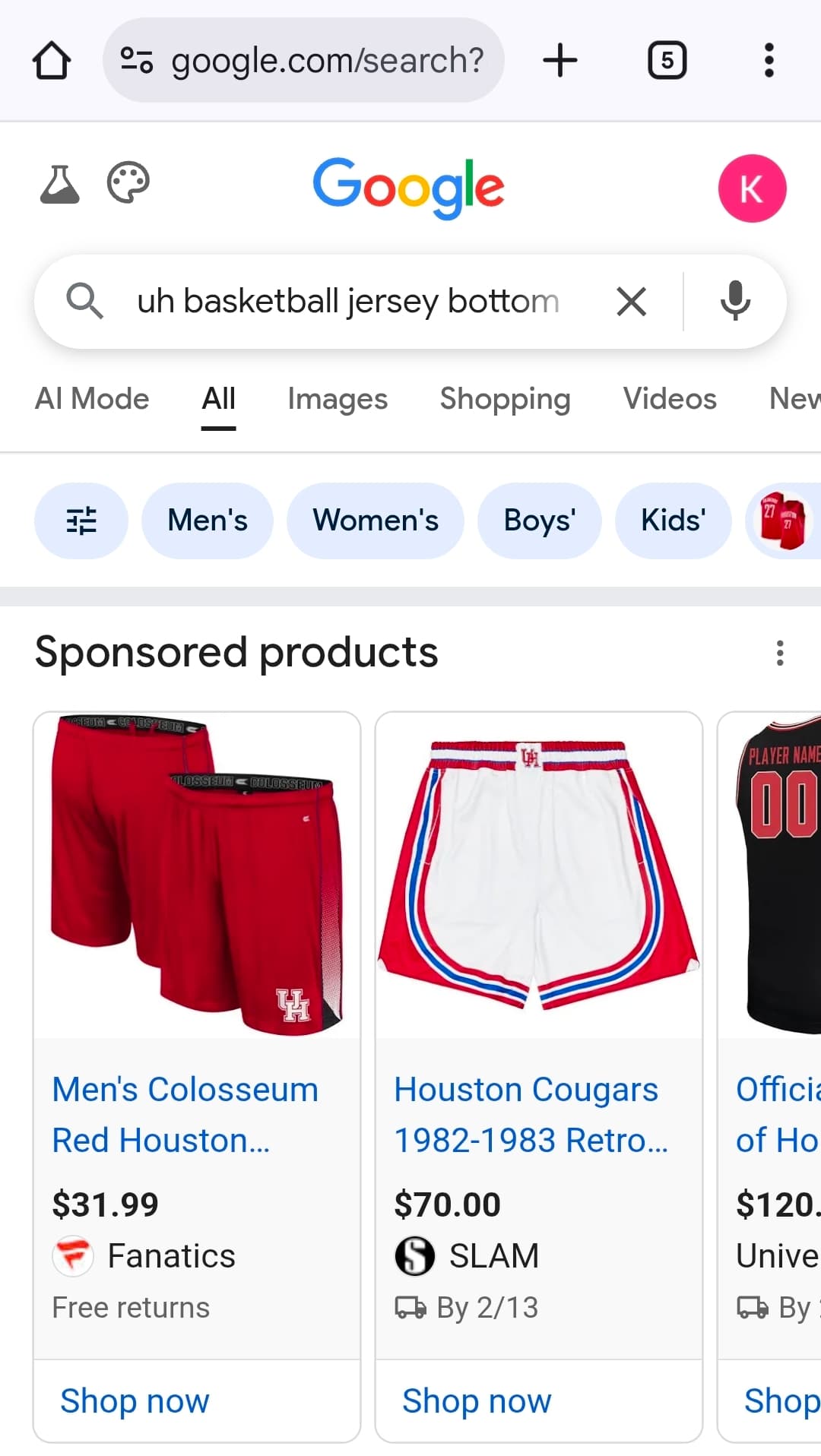Open Sponsored products options menu

pyautogui.click(x=779, y=653)
